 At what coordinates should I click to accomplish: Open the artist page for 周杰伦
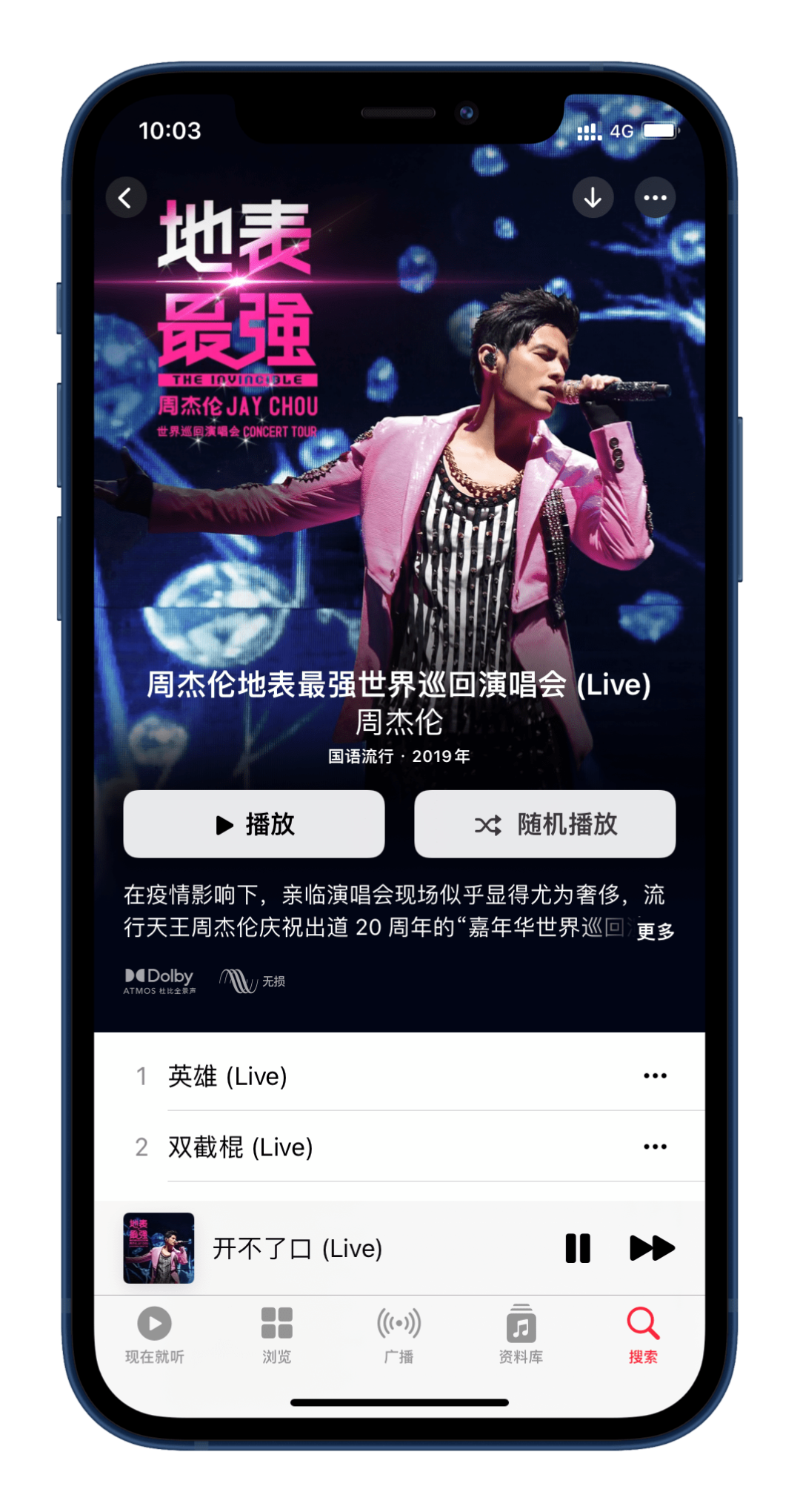tap(399, 722)
